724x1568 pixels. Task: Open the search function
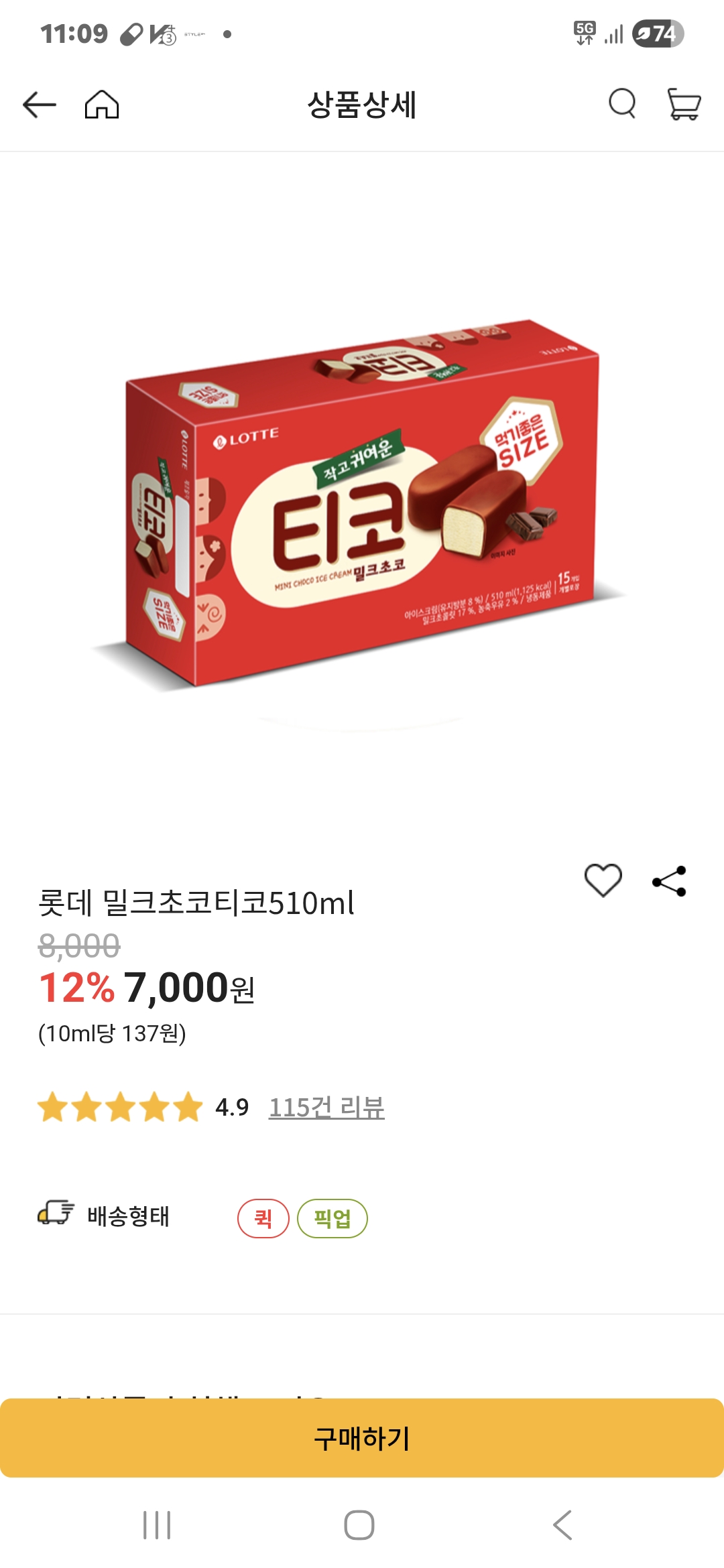coord(622,104)
